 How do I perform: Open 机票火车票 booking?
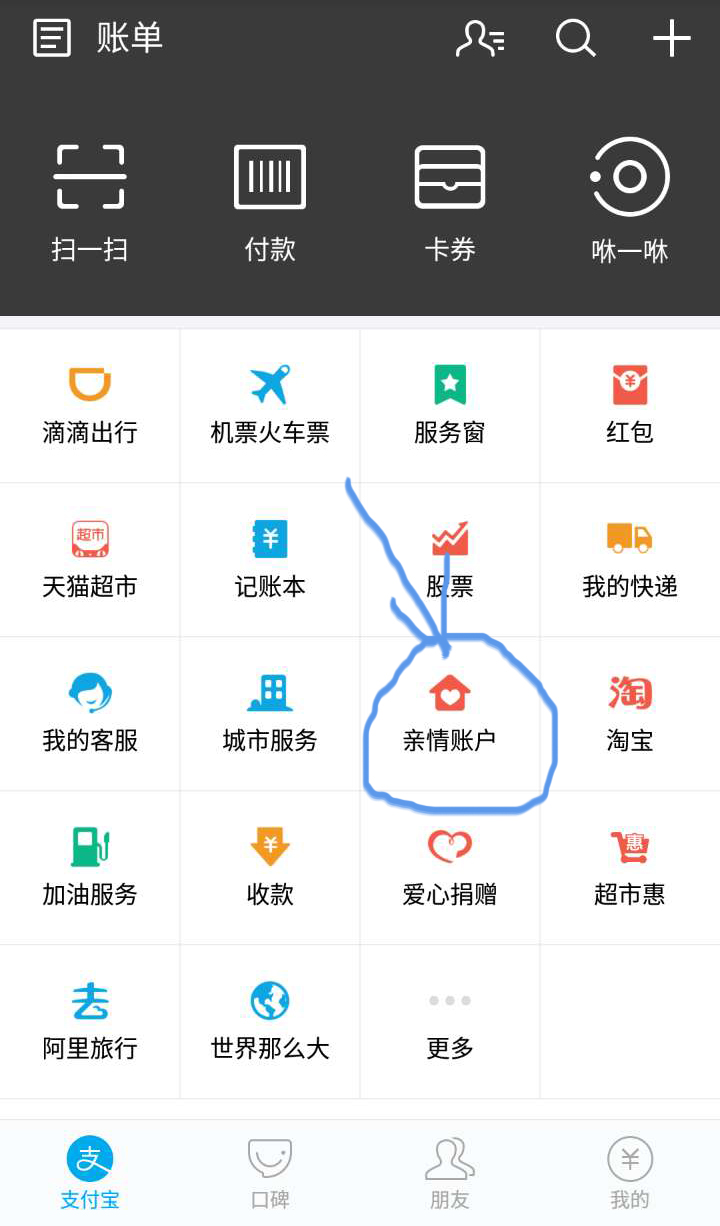270,406
